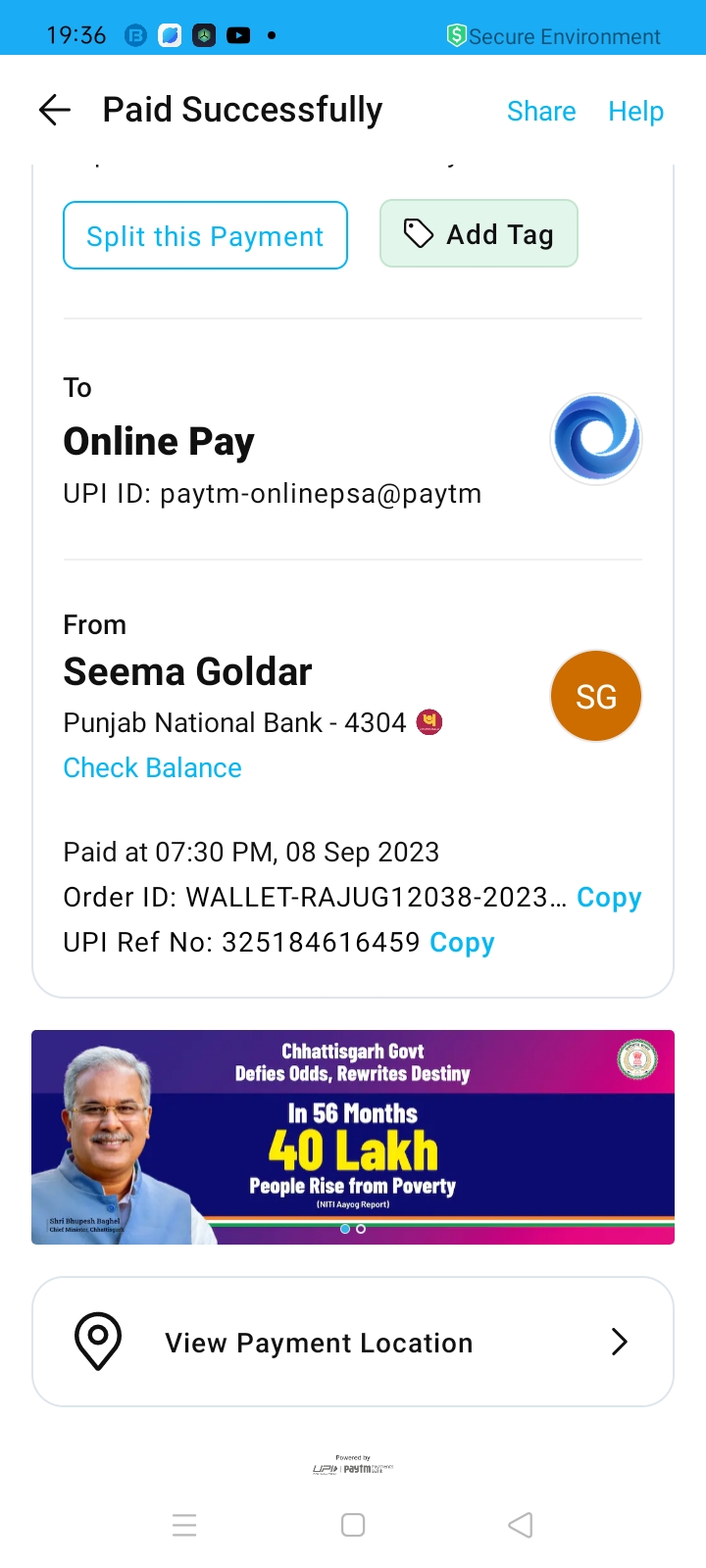Open the Chhattisgarh Govt banner

(353, 1137)
